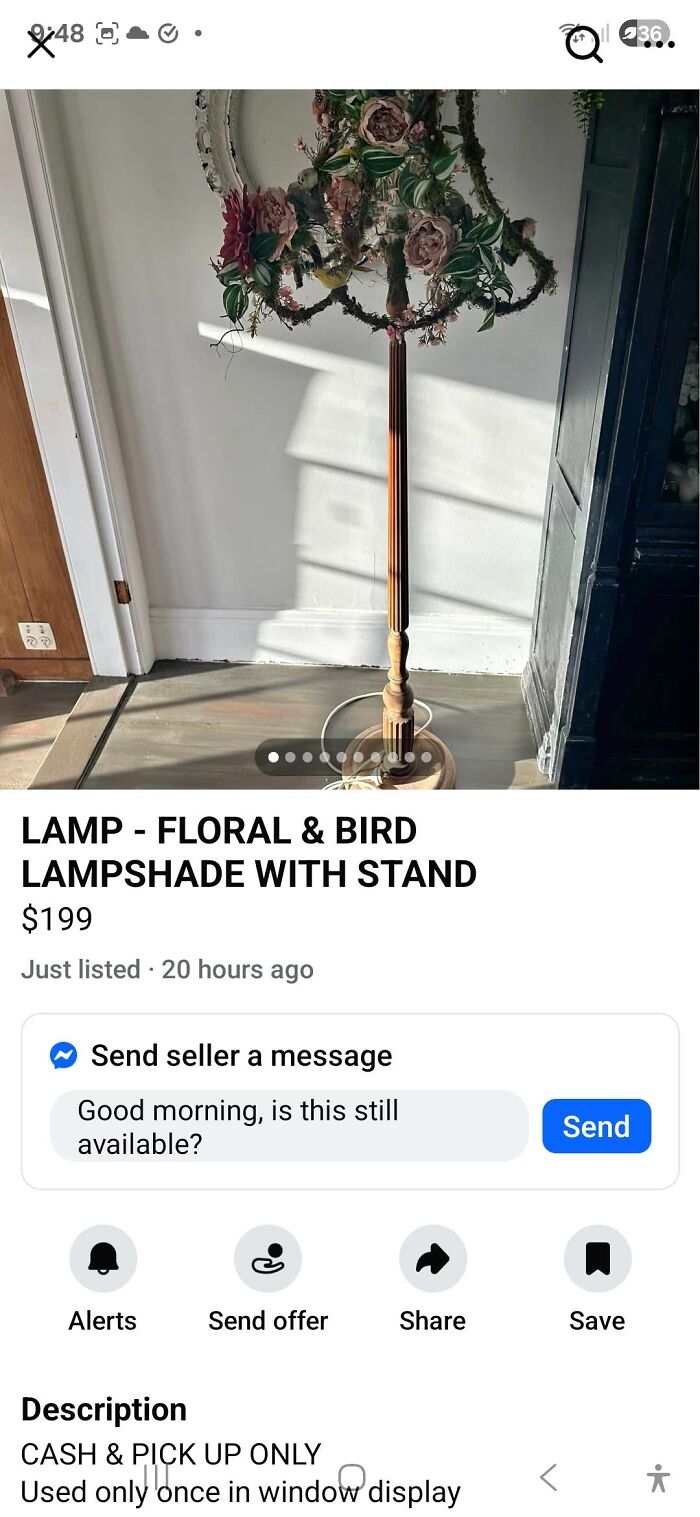Close the marketplace listing

41,44
